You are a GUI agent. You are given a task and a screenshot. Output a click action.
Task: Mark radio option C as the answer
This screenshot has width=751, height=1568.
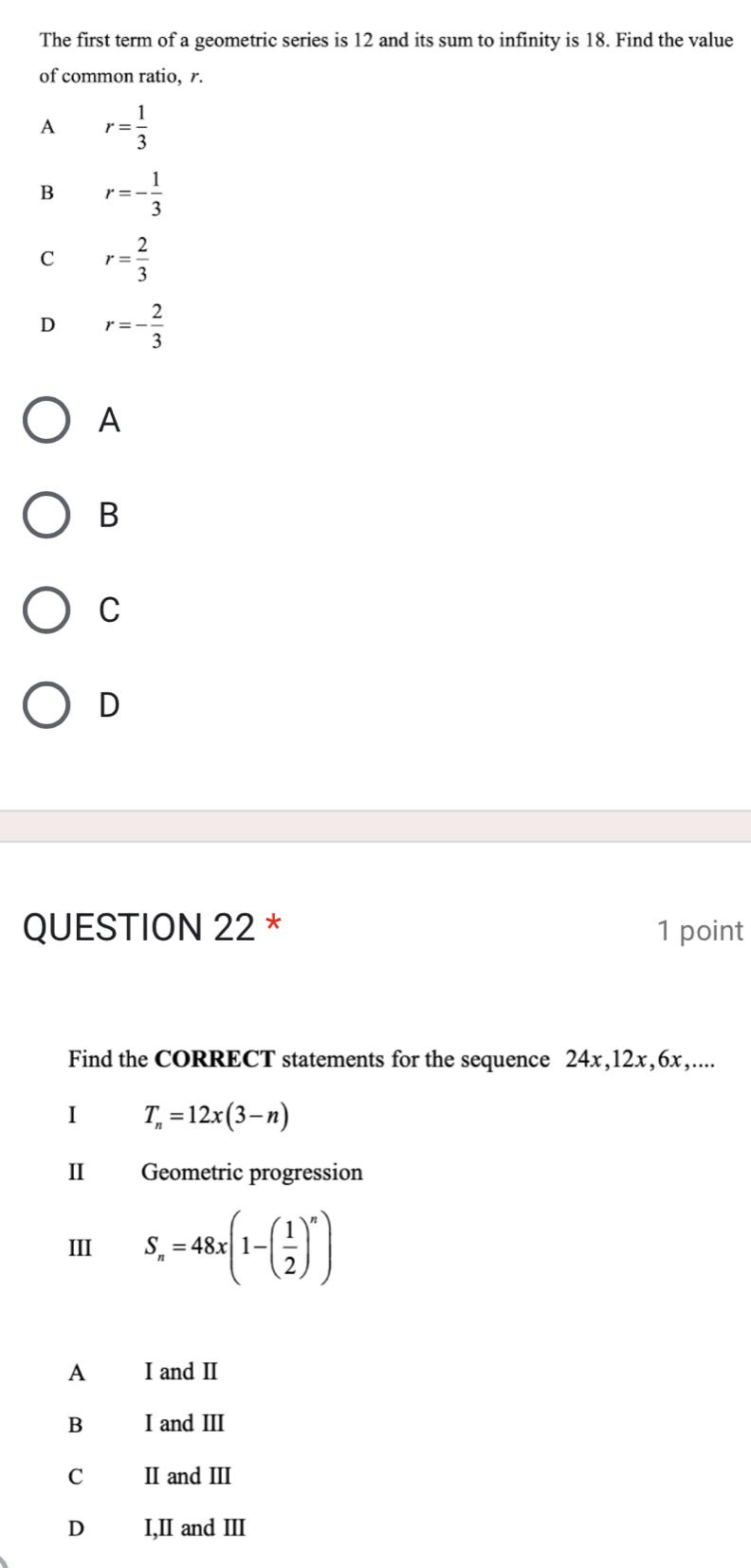(x=46, y=610)
